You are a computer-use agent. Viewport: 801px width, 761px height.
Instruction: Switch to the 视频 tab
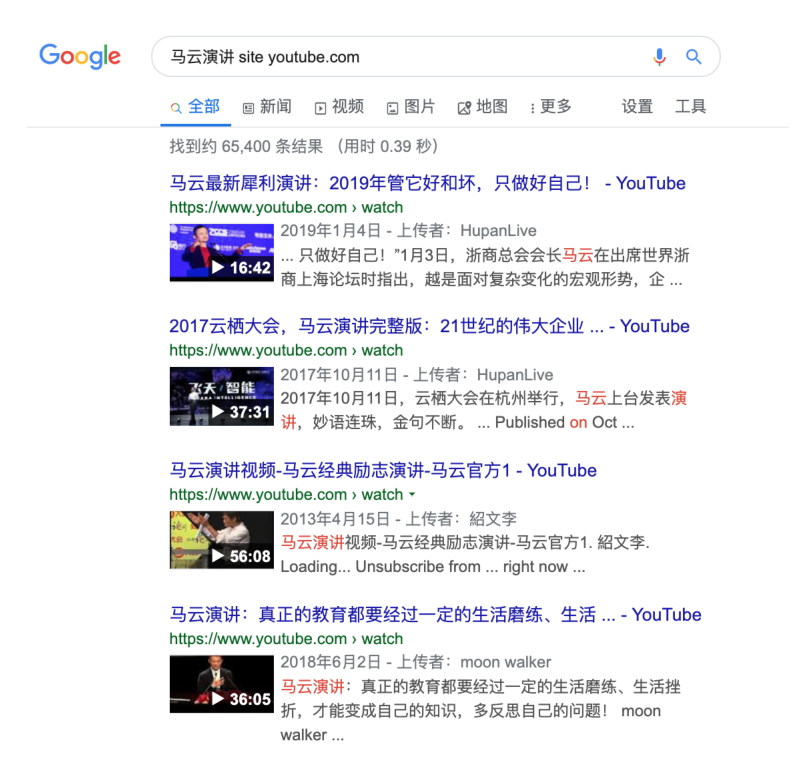(x=339, y=107)
